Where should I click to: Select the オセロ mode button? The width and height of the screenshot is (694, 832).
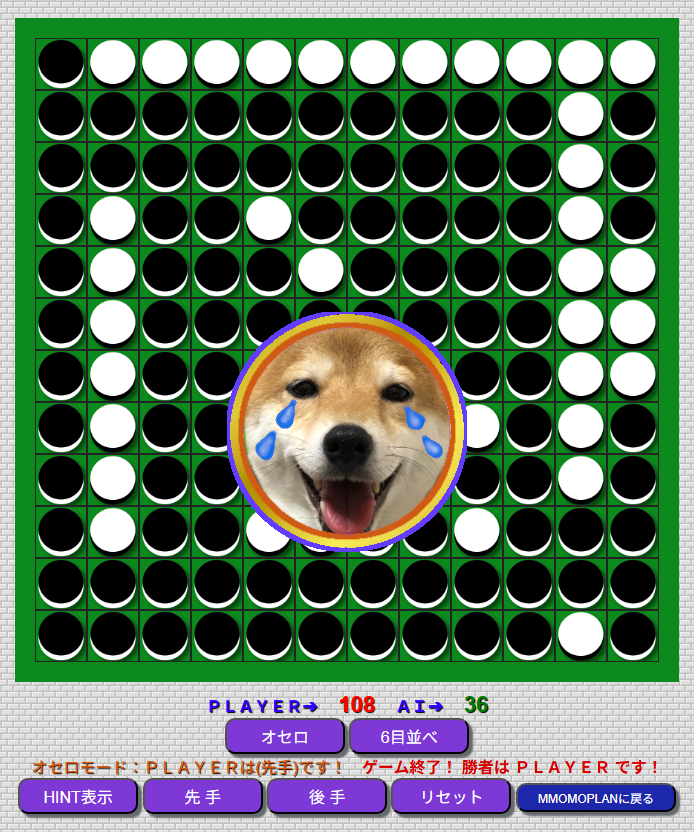285,737
